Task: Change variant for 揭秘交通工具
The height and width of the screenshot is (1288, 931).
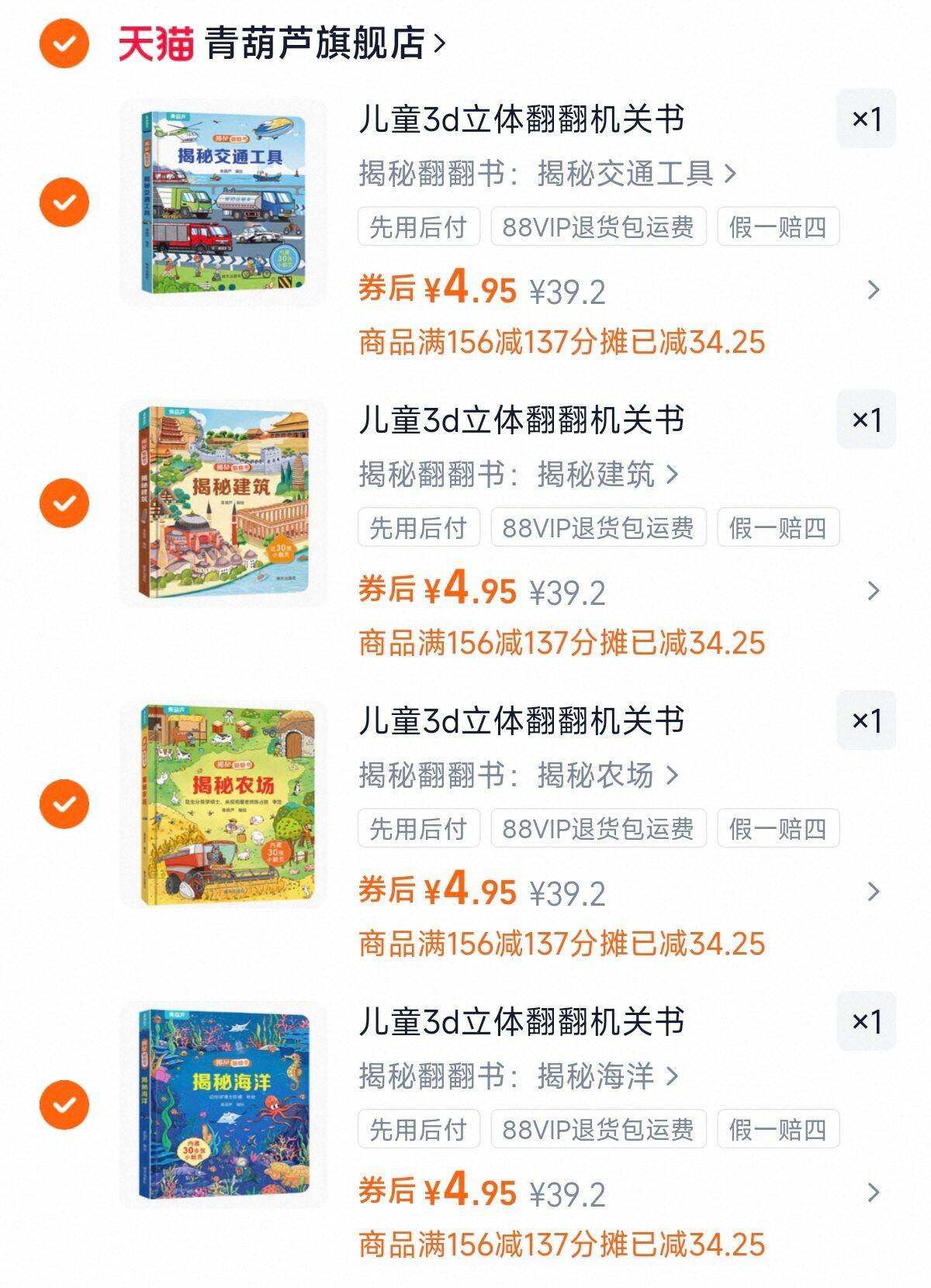Action: click(547, 174)
